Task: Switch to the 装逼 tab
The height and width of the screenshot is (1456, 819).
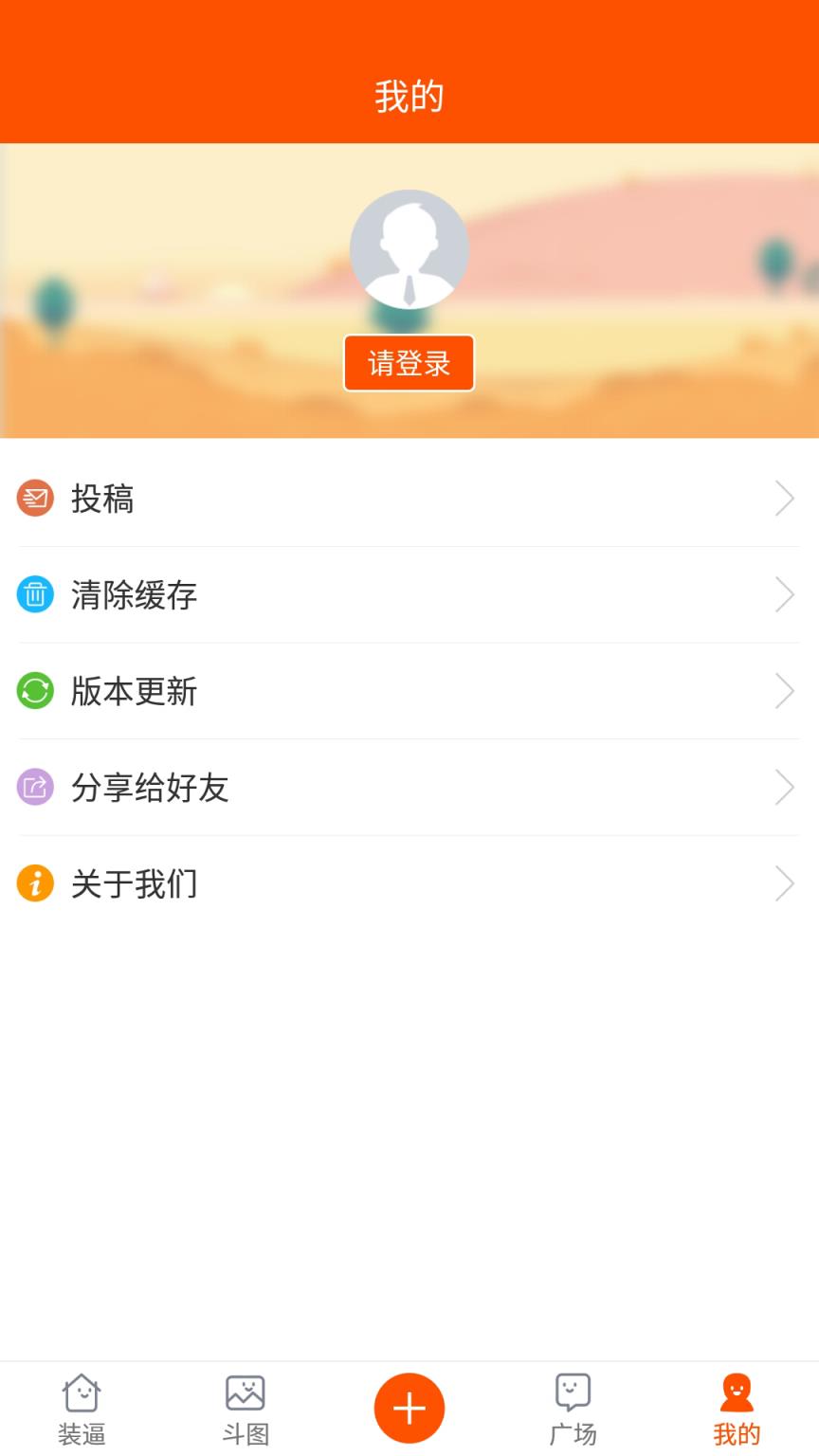Action: point(82,1408)
